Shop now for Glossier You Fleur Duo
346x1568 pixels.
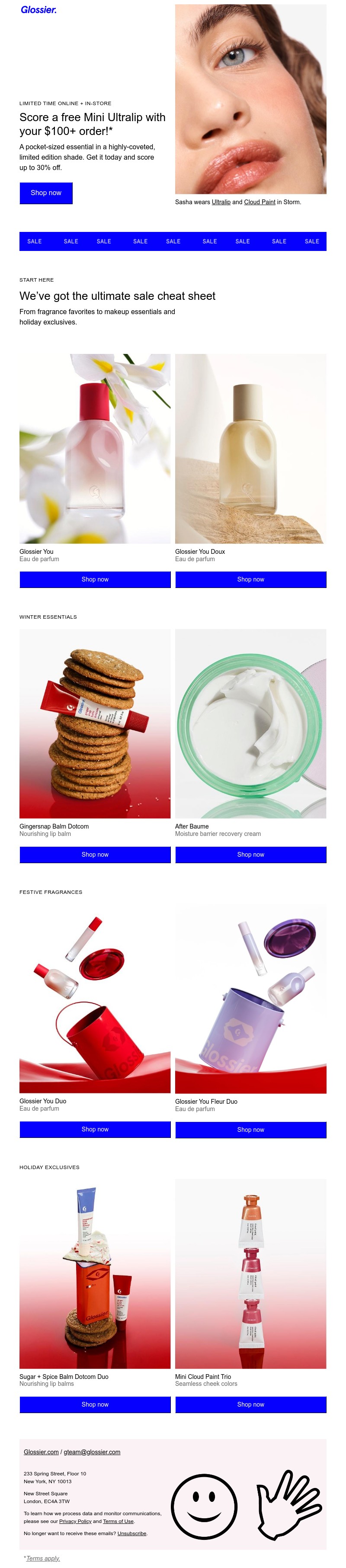(250, 1130)
